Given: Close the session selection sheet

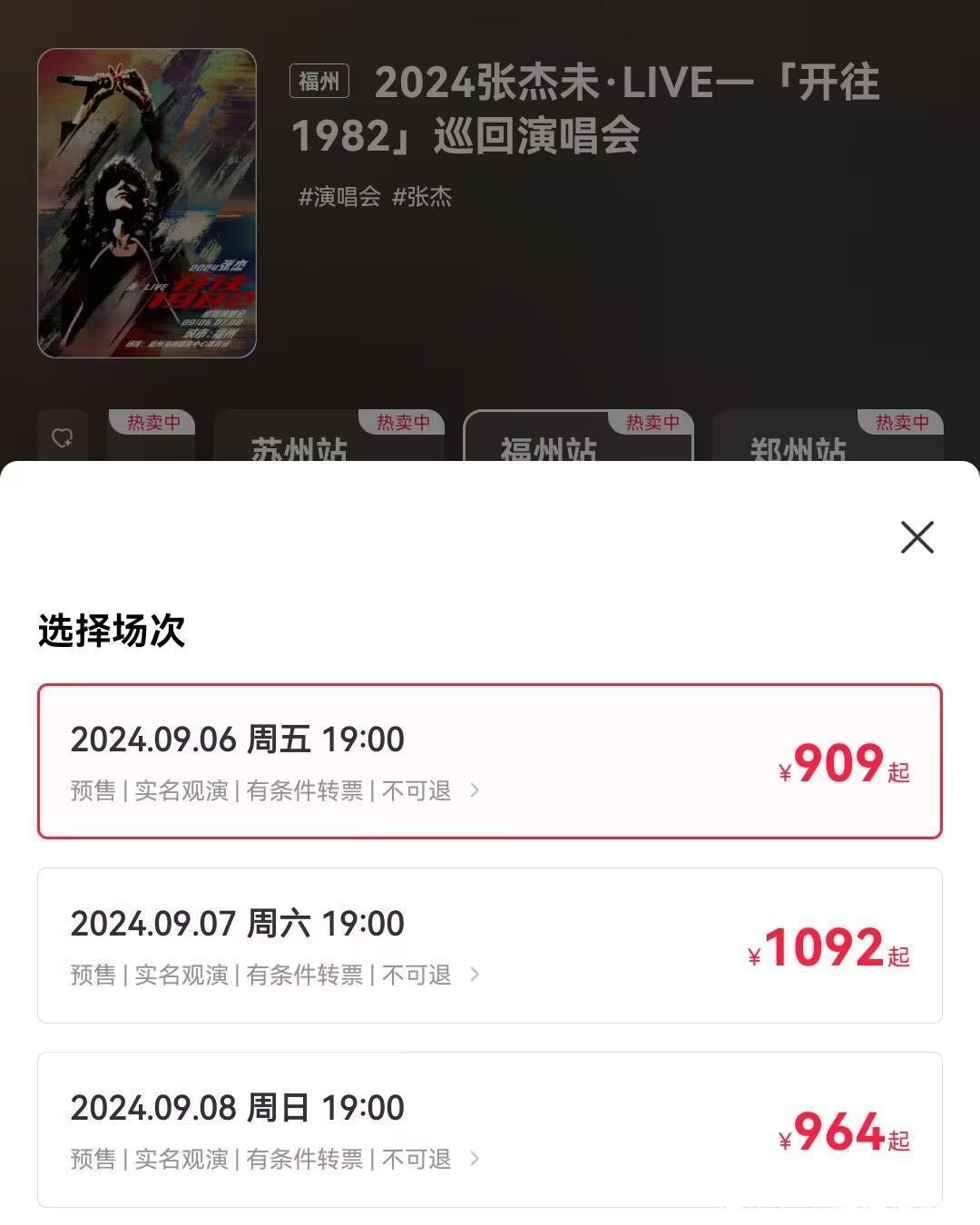Looking at the screenshot, I should coord(916,537).
